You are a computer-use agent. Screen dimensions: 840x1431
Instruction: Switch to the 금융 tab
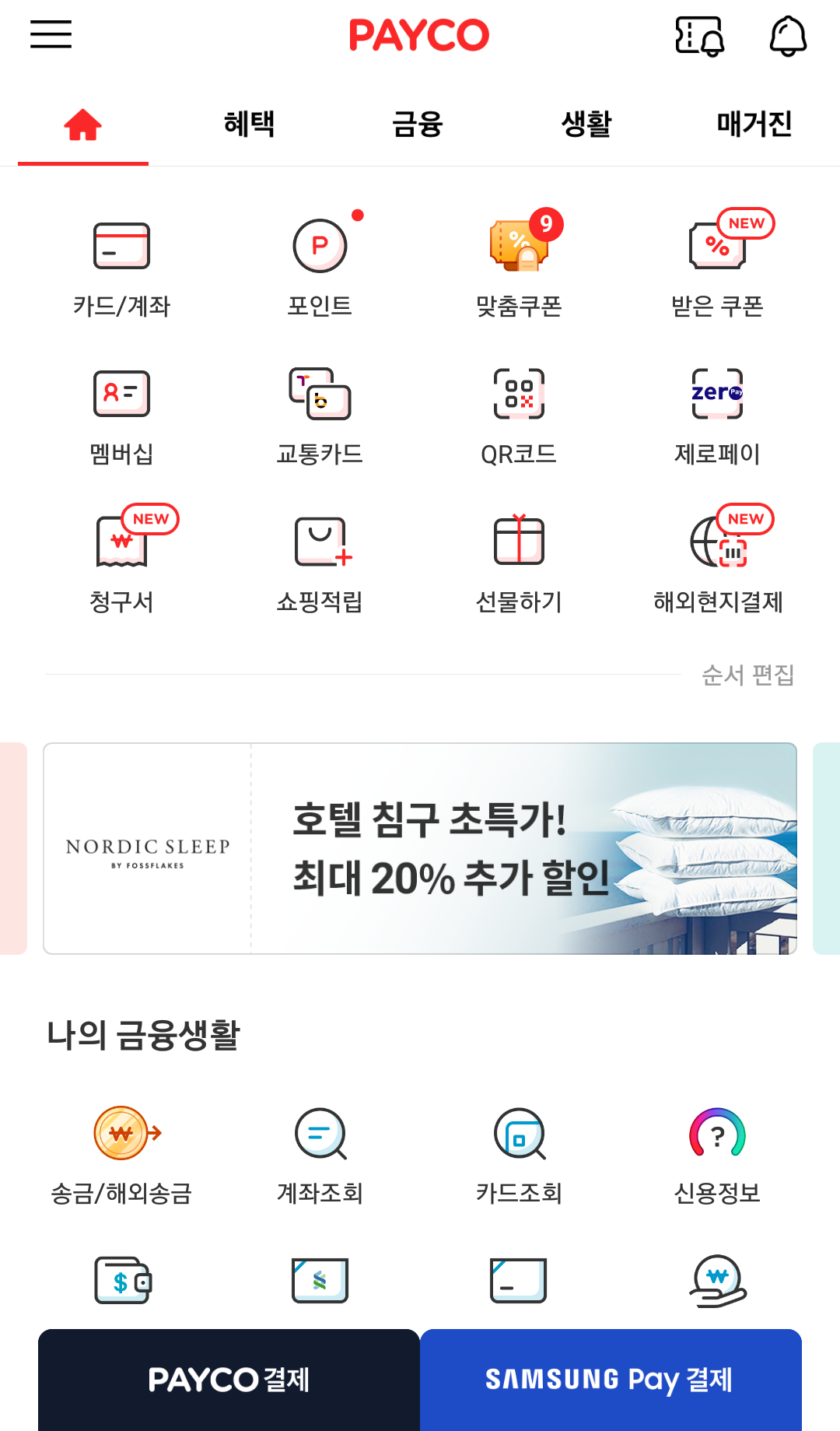point(418,125)
